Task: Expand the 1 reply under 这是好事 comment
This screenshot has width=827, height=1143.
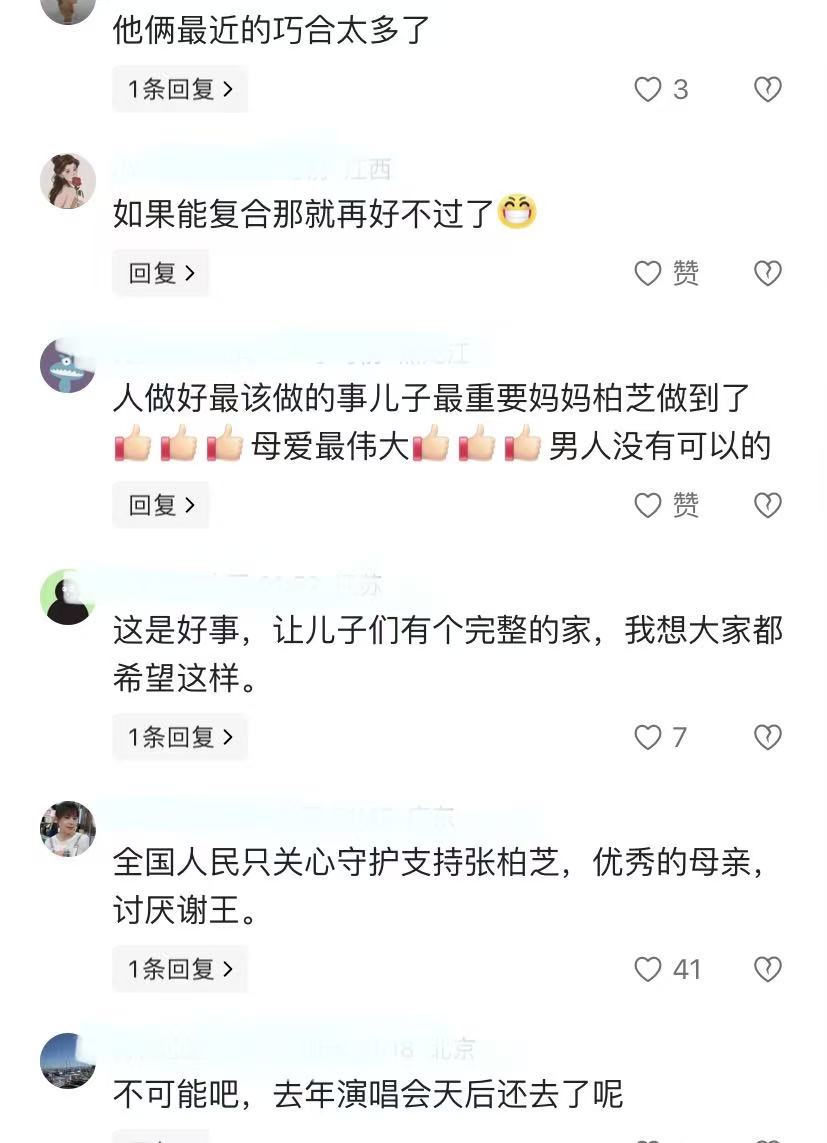Action: click(180, 738)
